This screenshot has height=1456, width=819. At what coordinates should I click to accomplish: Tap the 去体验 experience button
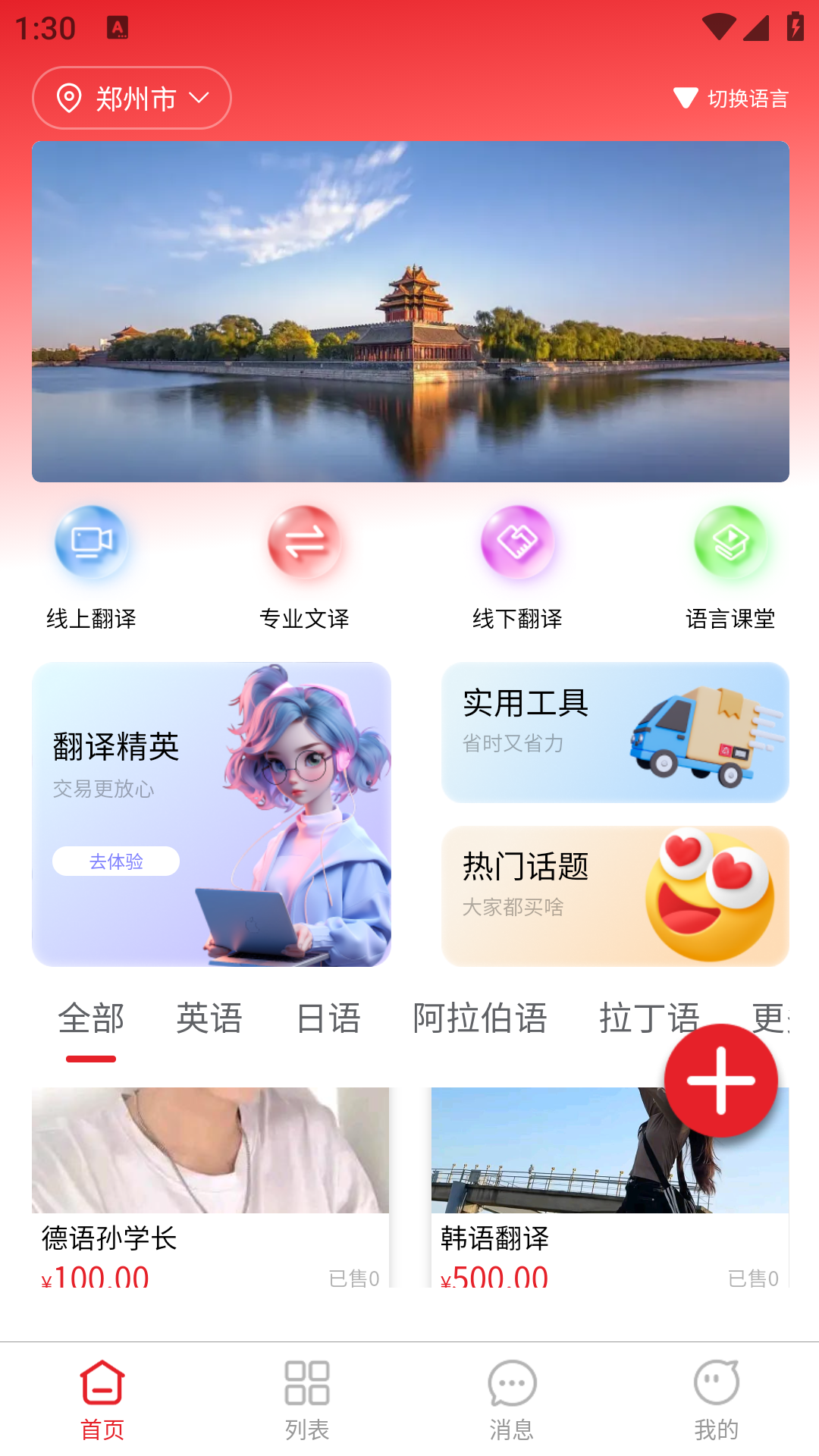pyautogui.click(x=117, y=861)
